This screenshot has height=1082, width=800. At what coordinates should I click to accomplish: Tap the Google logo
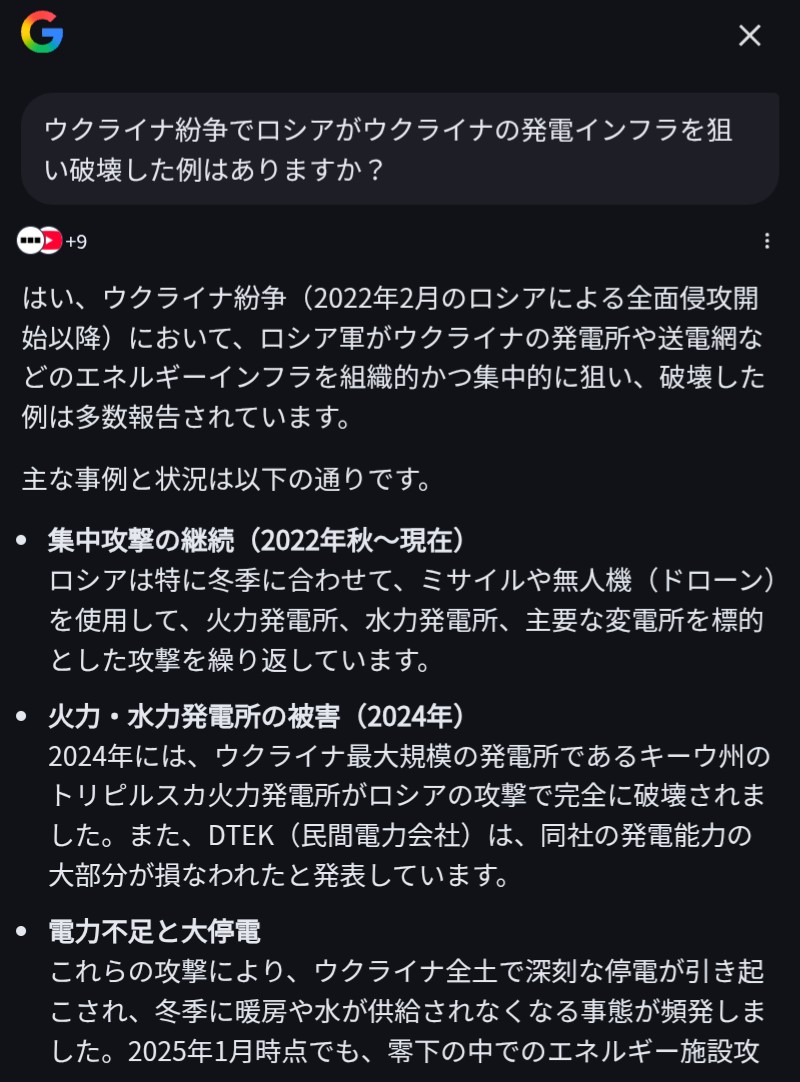click(42, 33)
